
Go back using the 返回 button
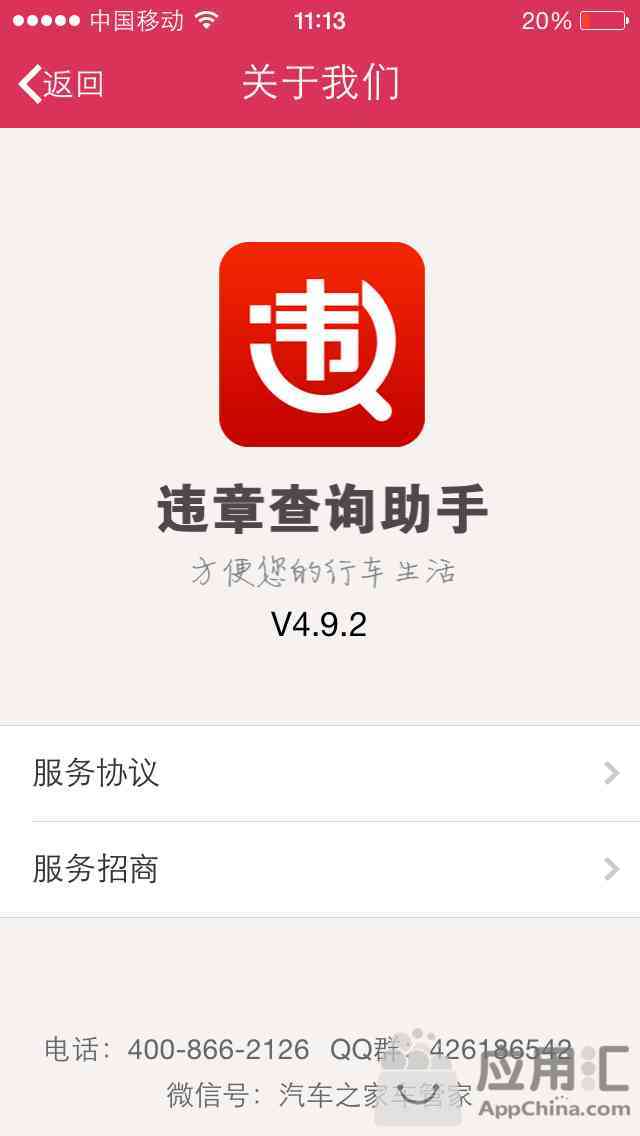pyautogui.click(x=62, y=84)
